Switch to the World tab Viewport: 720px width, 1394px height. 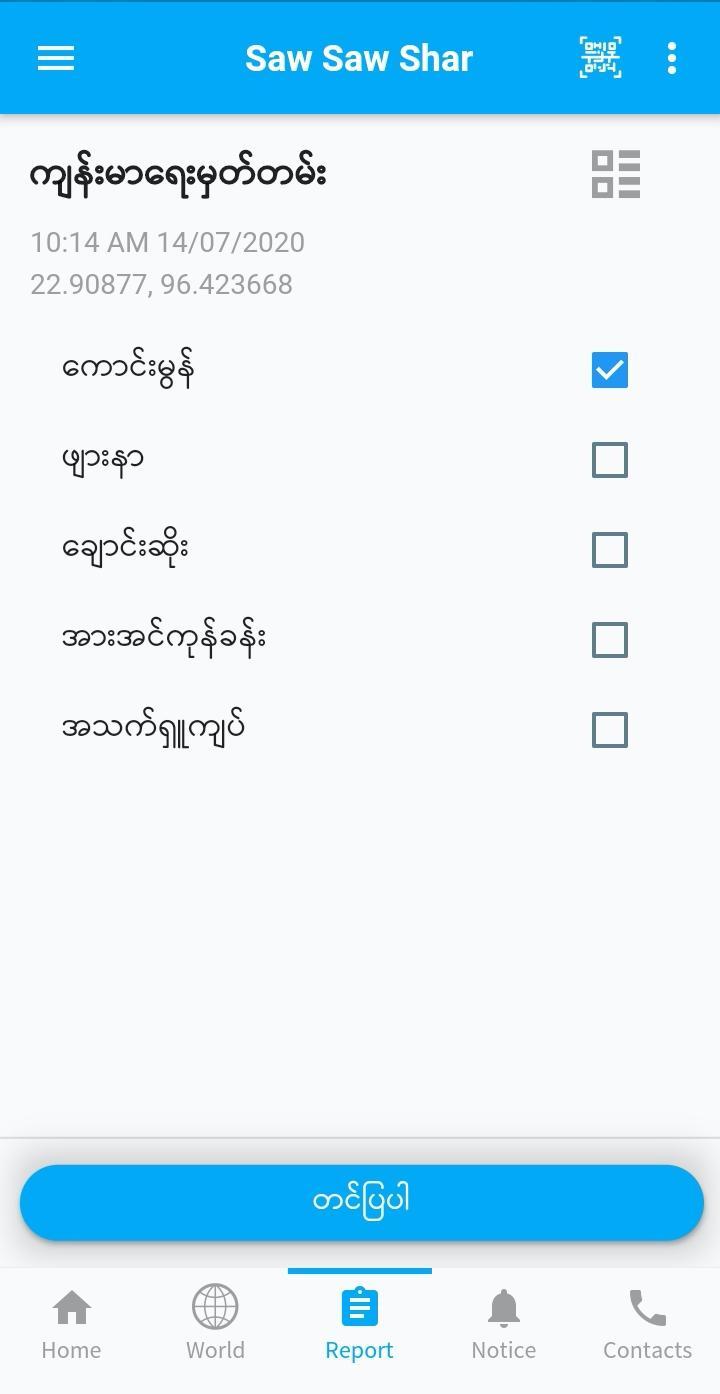216,1325
